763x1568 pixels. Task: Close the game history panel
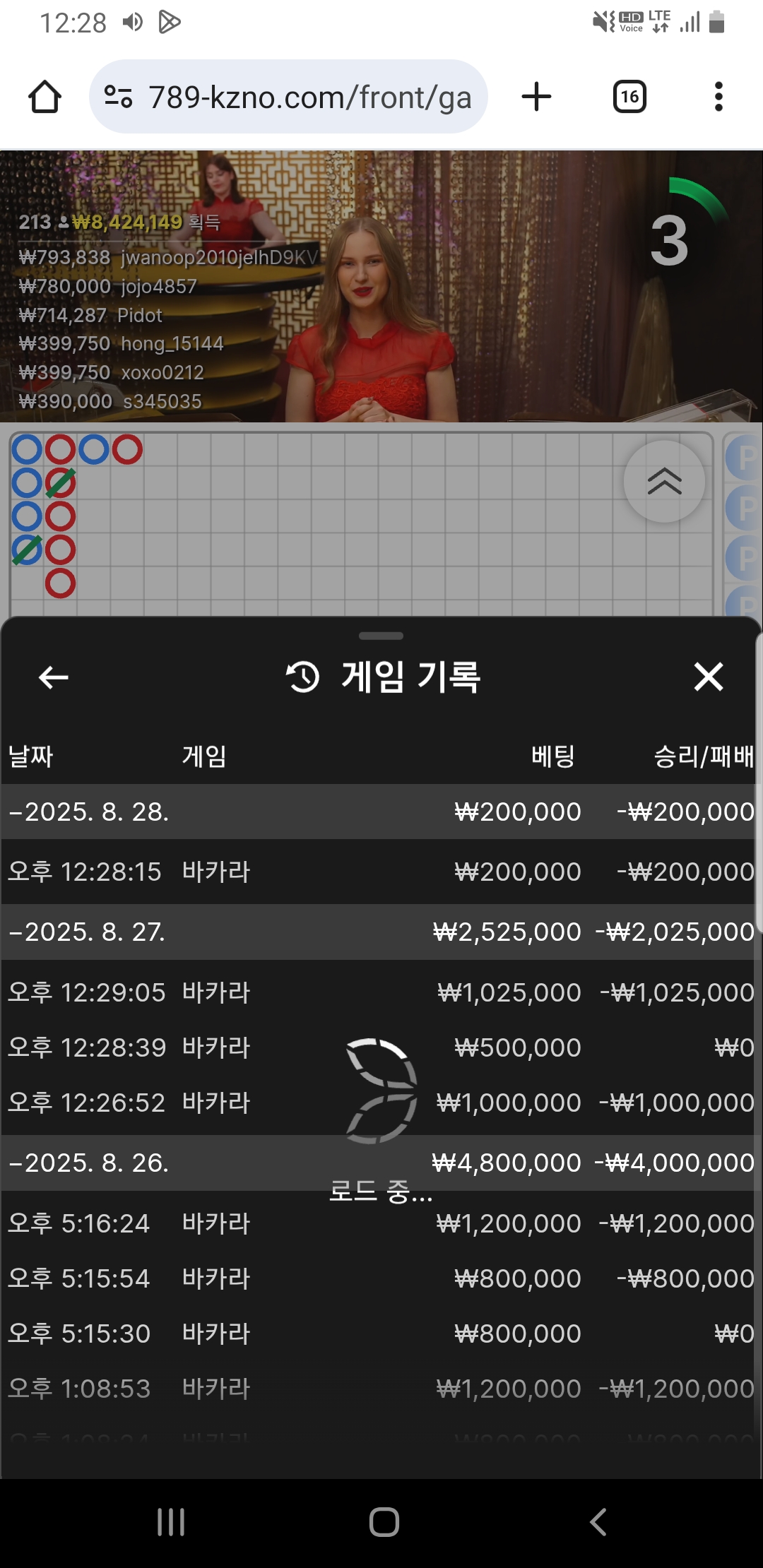pyautogui.click(x=709, y=677)
